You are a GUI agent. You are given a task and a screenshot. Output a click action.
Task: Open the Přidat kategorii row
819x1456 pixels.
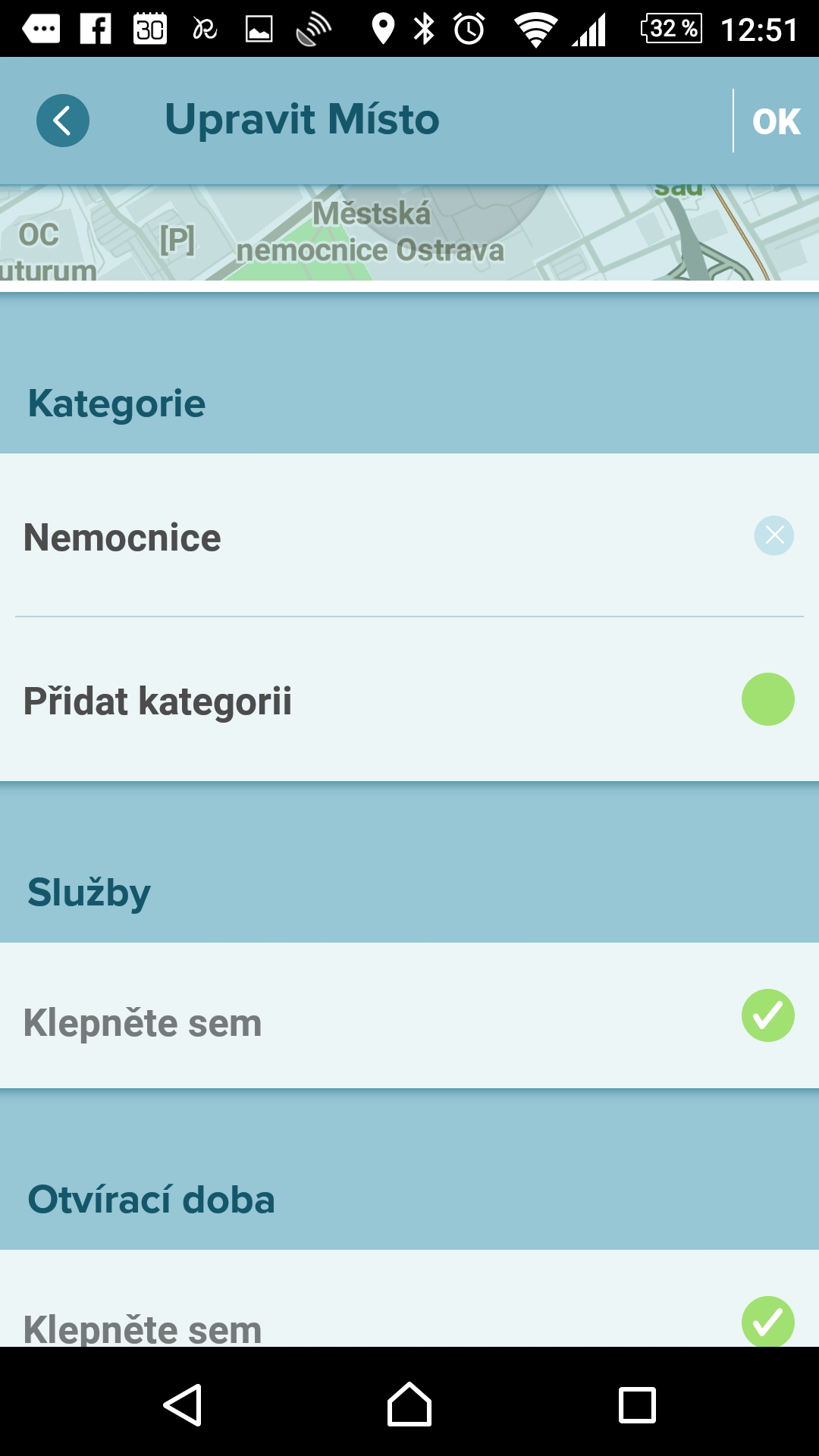pos(409,699)
